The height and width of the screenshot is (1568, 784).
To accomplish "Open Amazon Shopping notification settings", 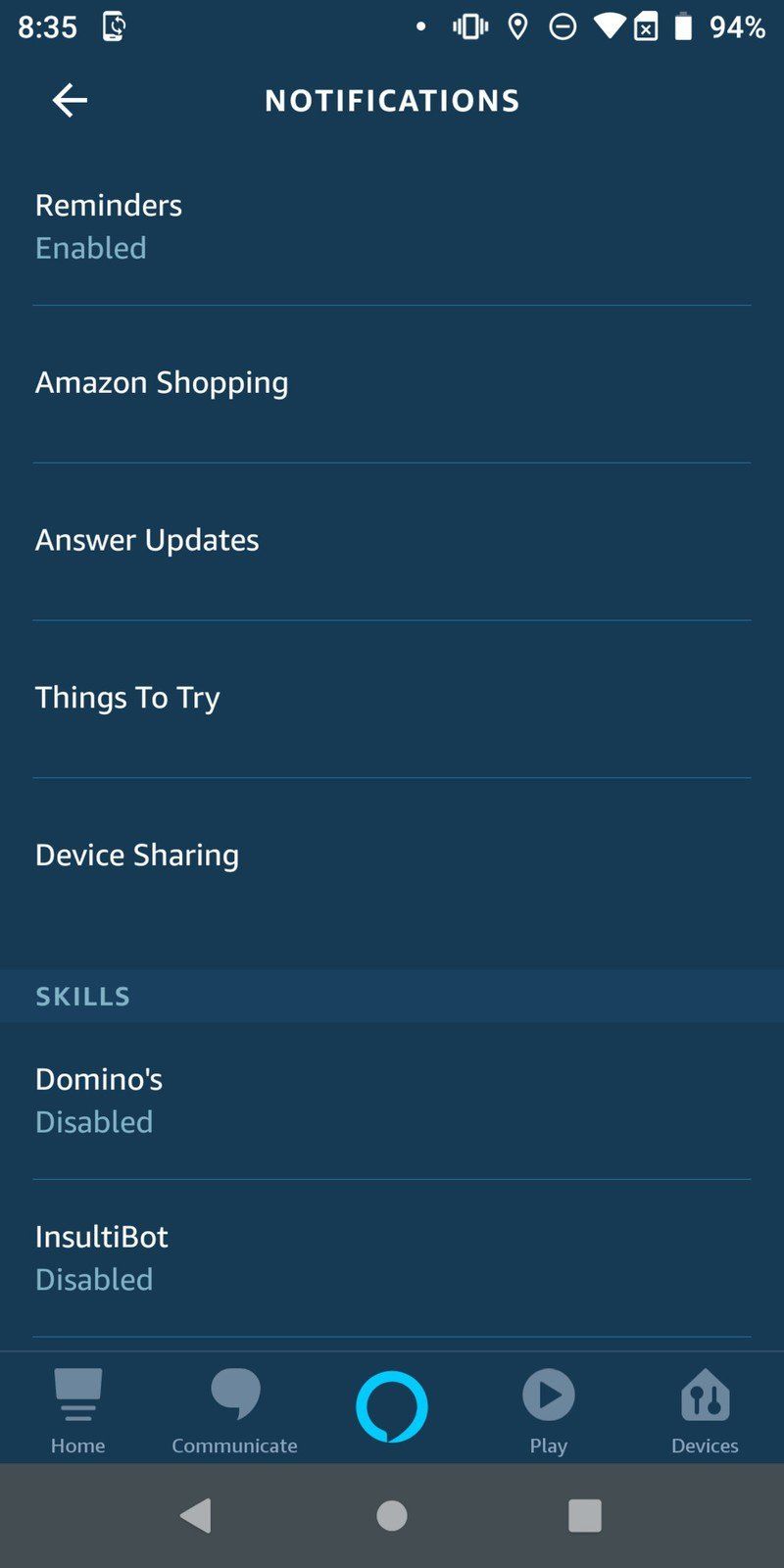I will click(162, 383).
